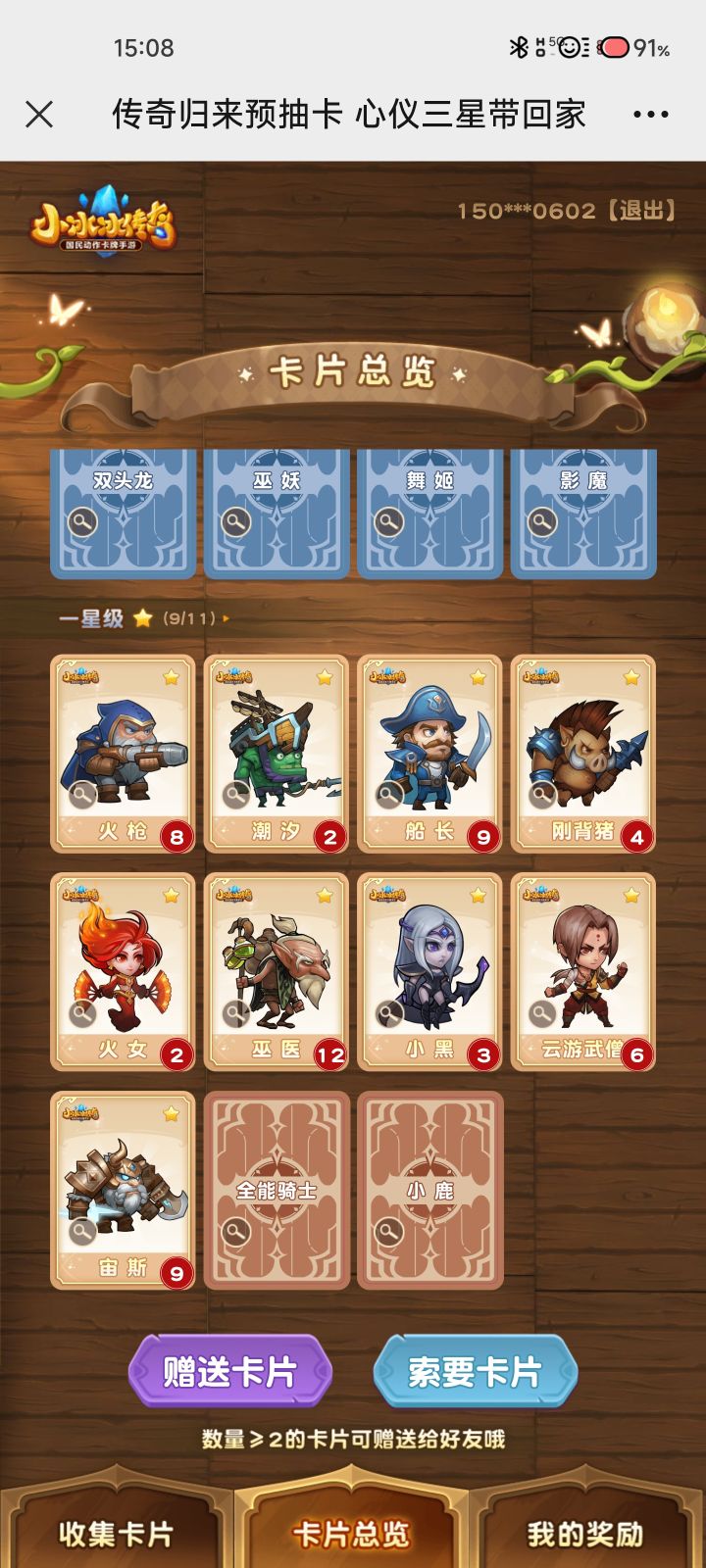This screenshot has height=1568, width=706.
Task: Tap the 赠送卡片 button
Action: pos(230,1372)
